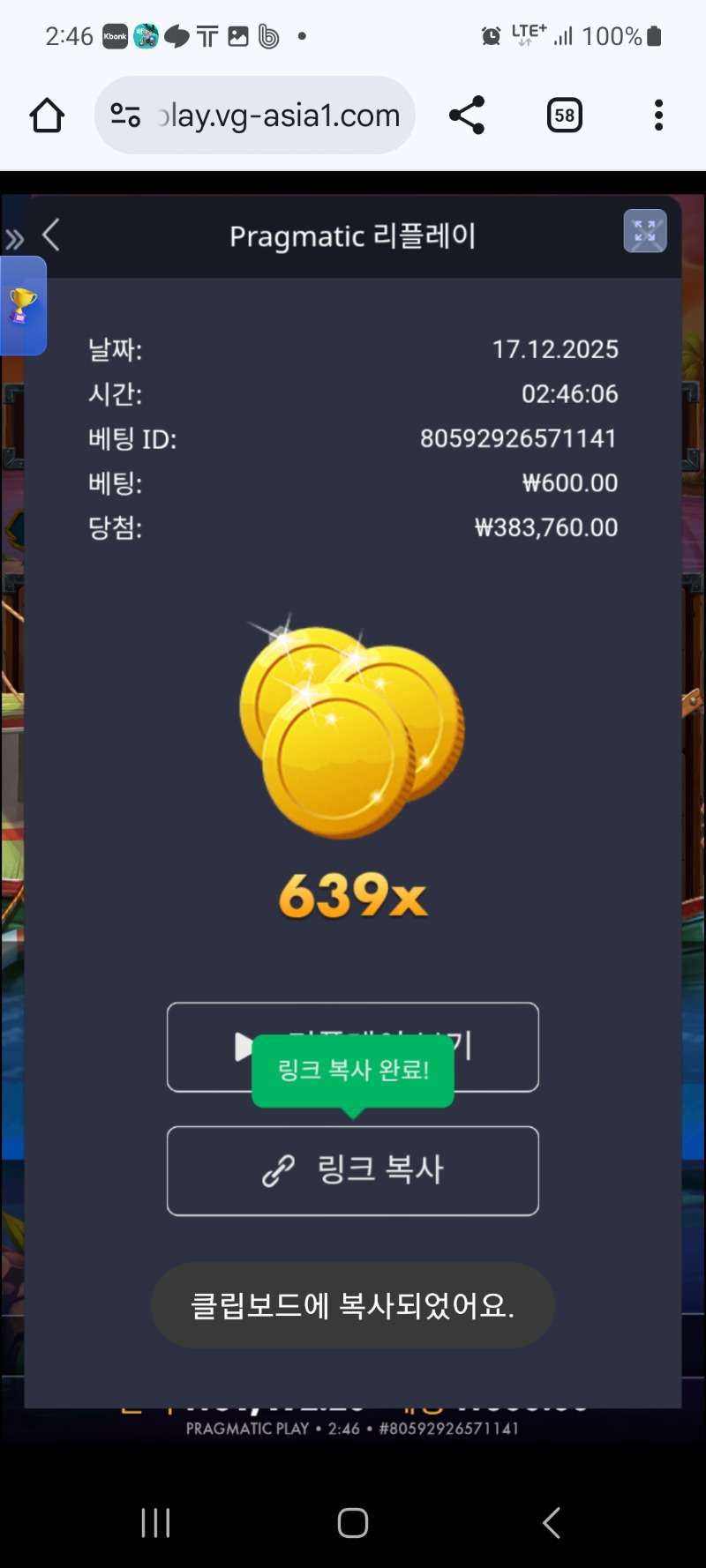Share this page from the browser toolbar
The width and height of the screenshot is (706, 1568).
pyautogui.click(x=467, y=116)
